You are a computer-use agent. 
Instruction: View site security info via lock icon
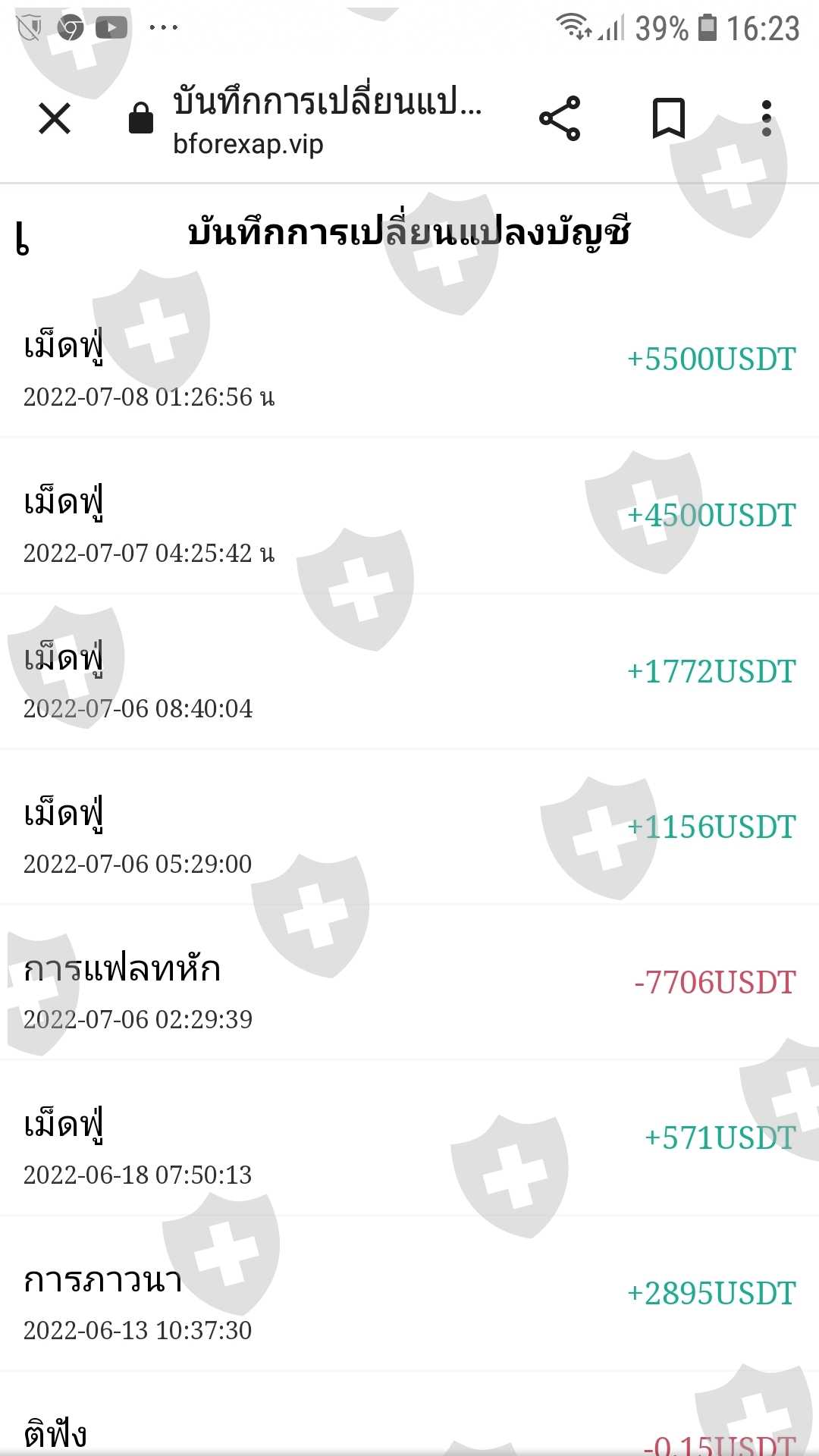[x=141, y=119]
